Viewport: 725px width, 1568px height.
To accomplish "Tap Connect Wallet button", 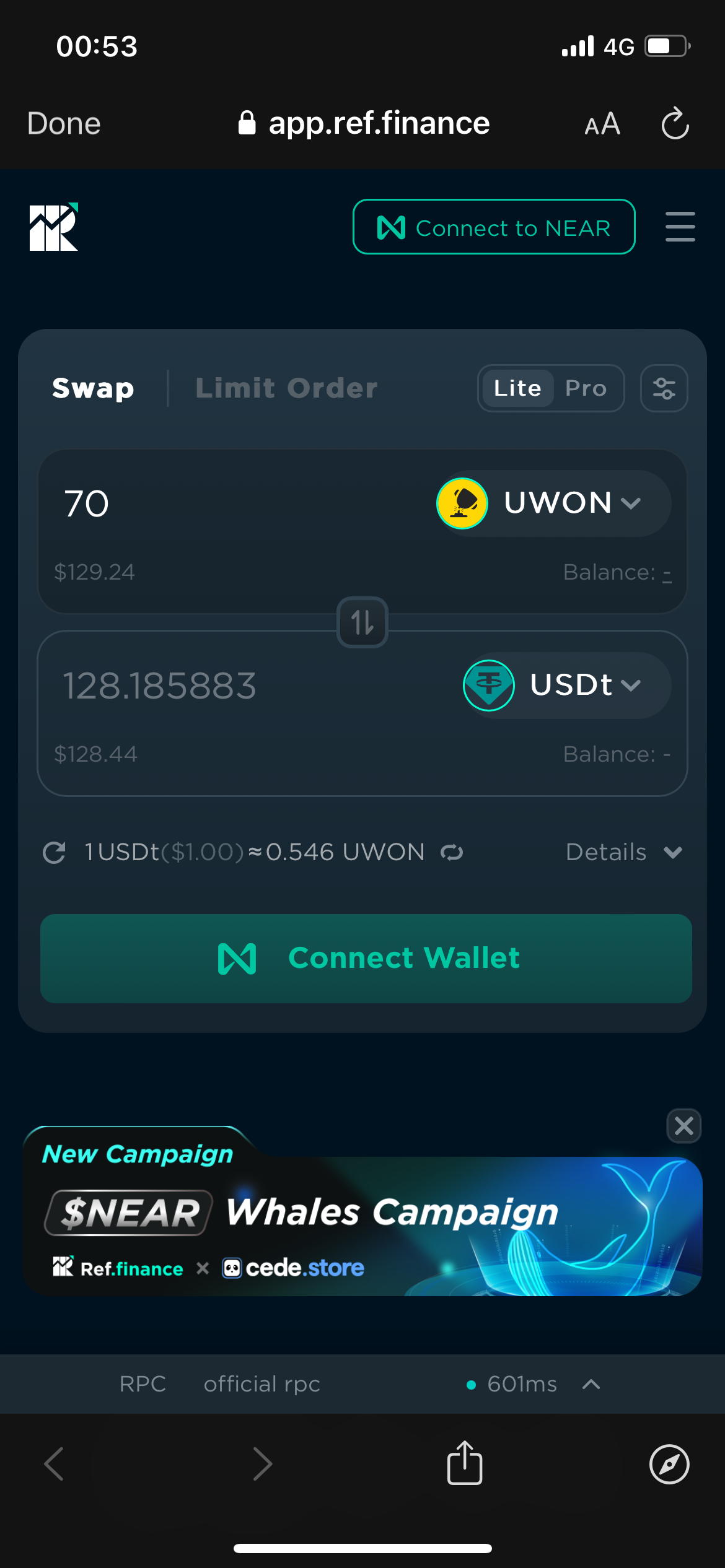I will point(366,958).
